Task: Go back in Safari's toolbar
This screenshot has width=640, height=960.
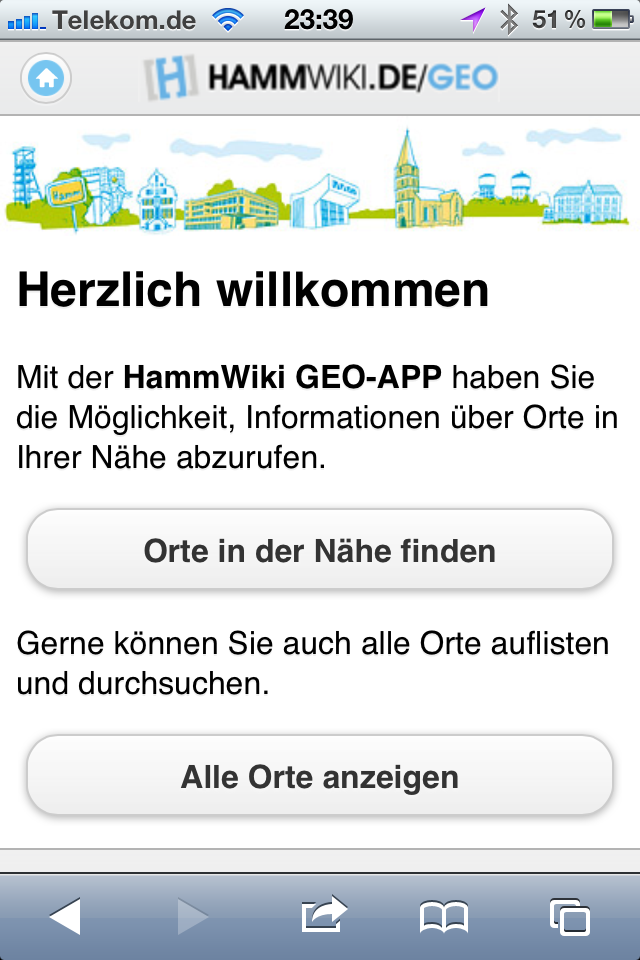Action: pyautogui.click(x=65, y=915)
